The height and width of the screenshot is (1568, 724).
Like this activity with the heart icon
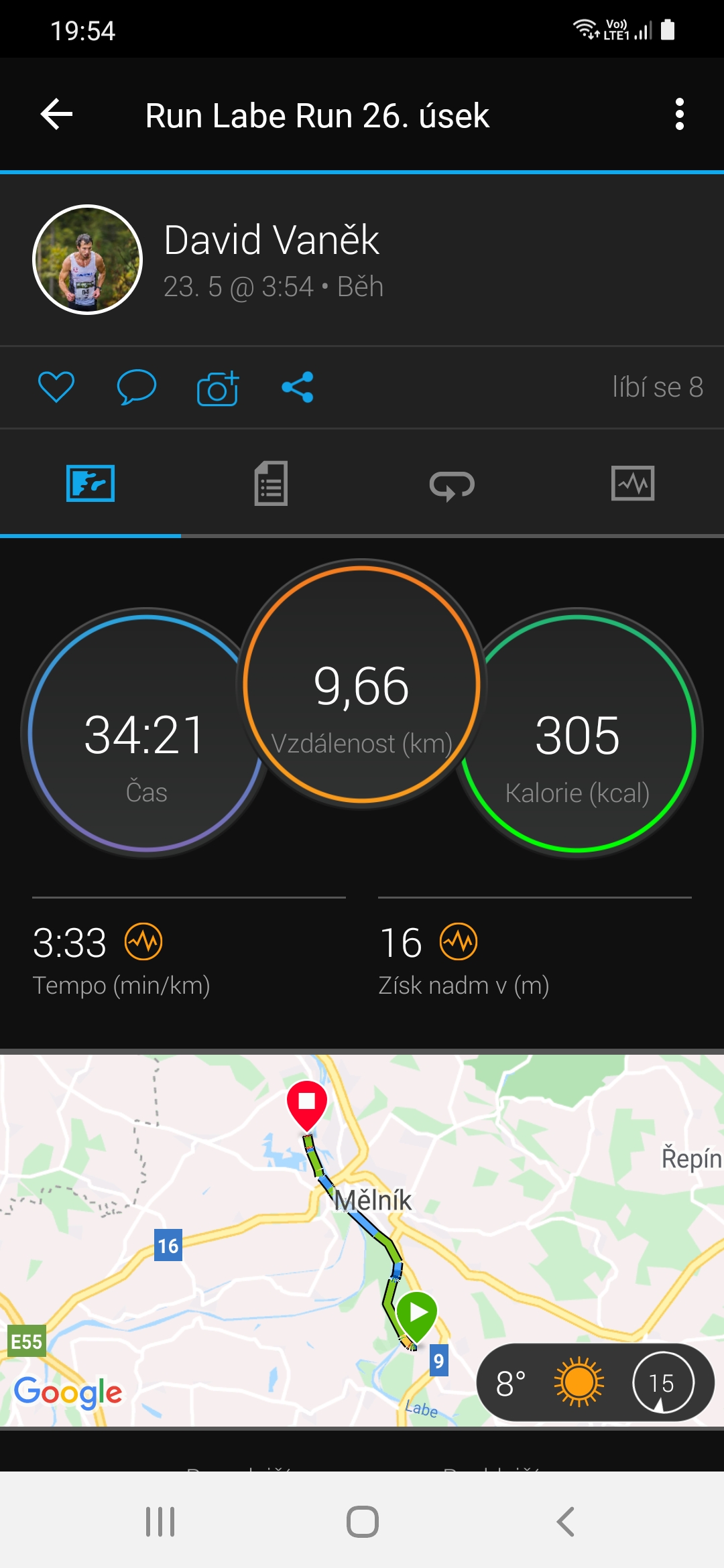point(56,387)
